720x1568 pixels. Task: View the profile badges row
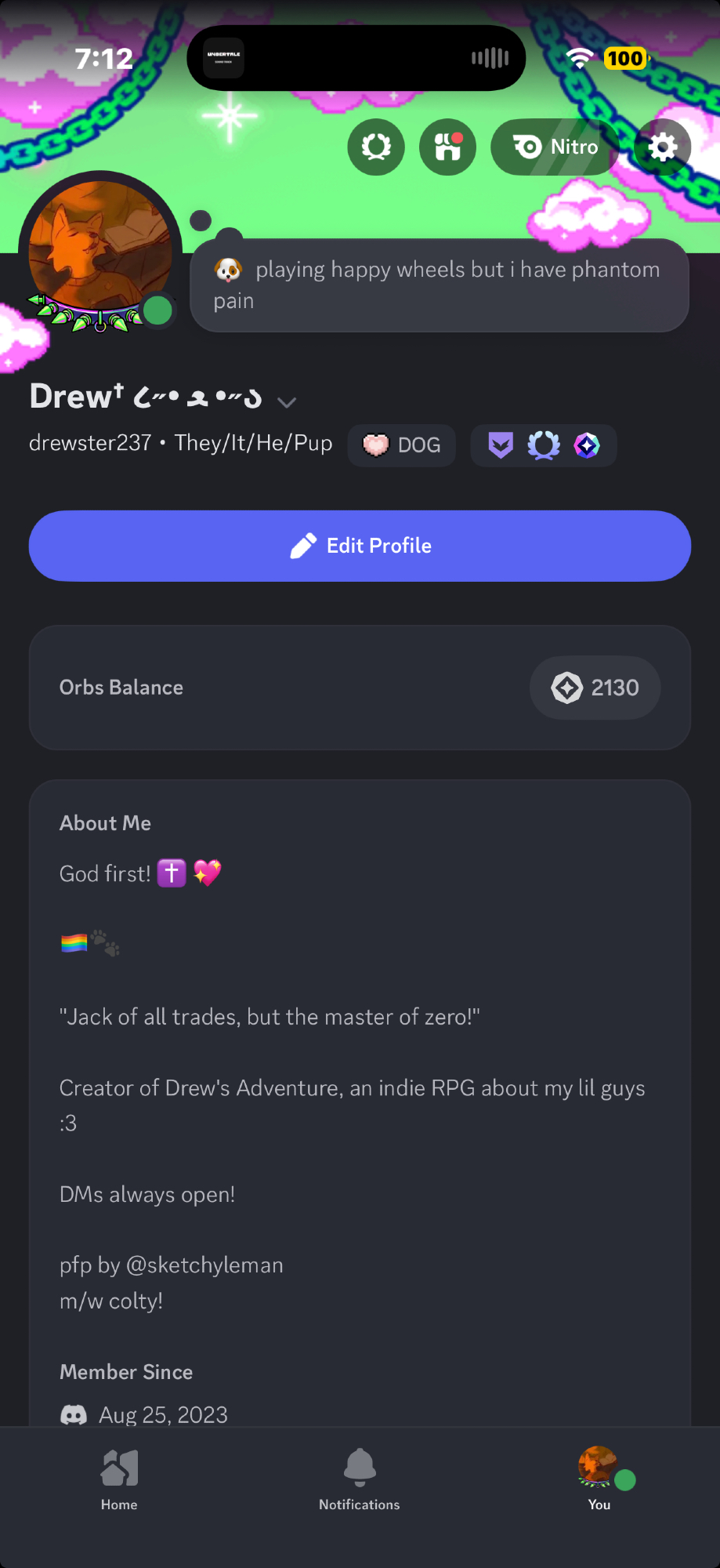[543, 445]
